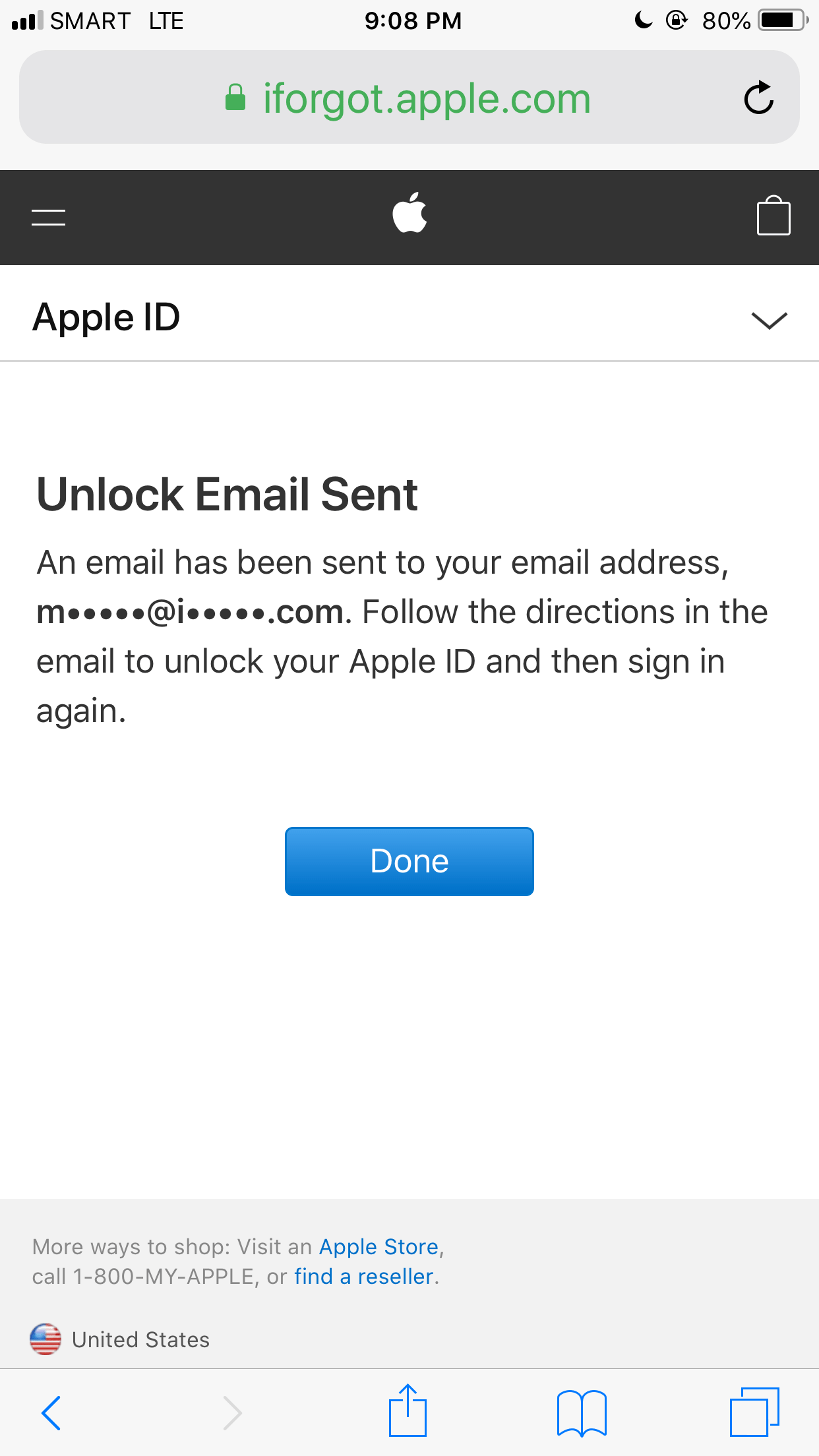
Task: Change the United States region
Action: [x=120, y=1339]
